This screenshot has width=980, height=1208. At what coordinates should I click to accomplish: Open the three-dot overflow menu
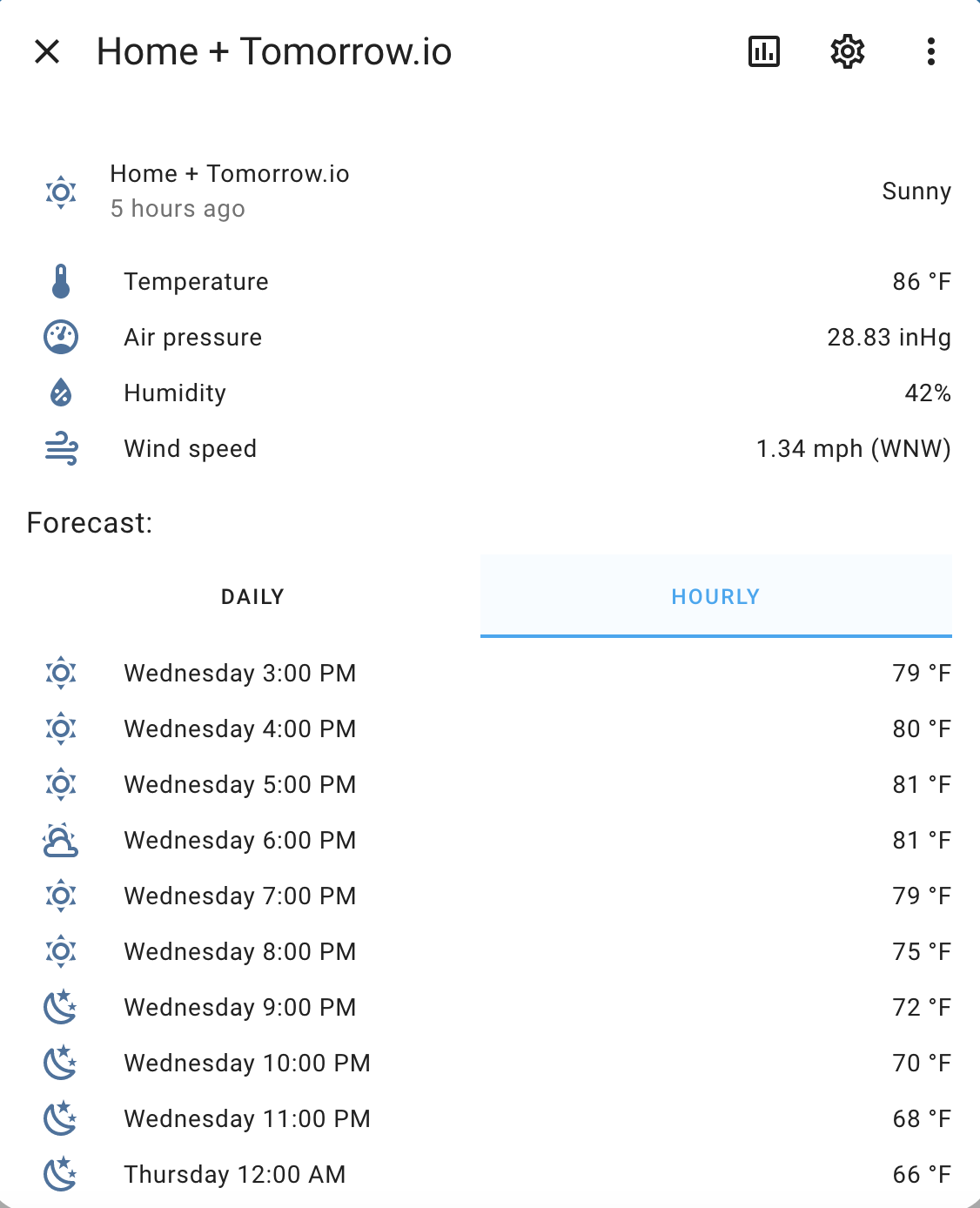click(930, 52)
